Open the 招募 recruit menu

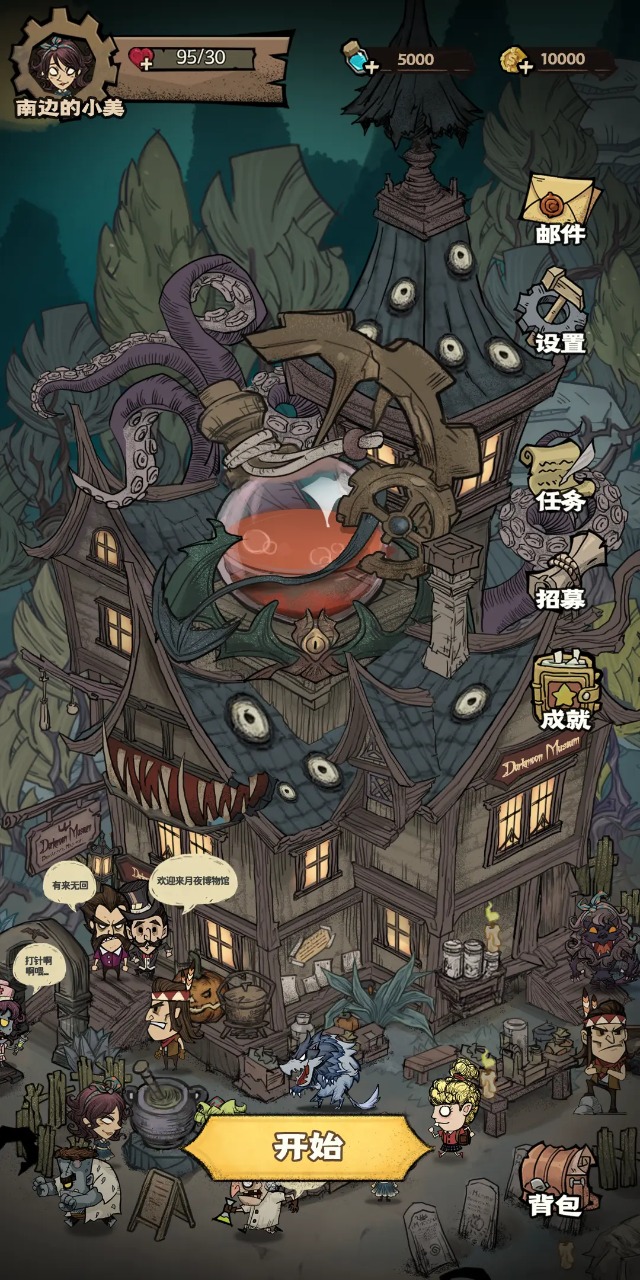562,580
